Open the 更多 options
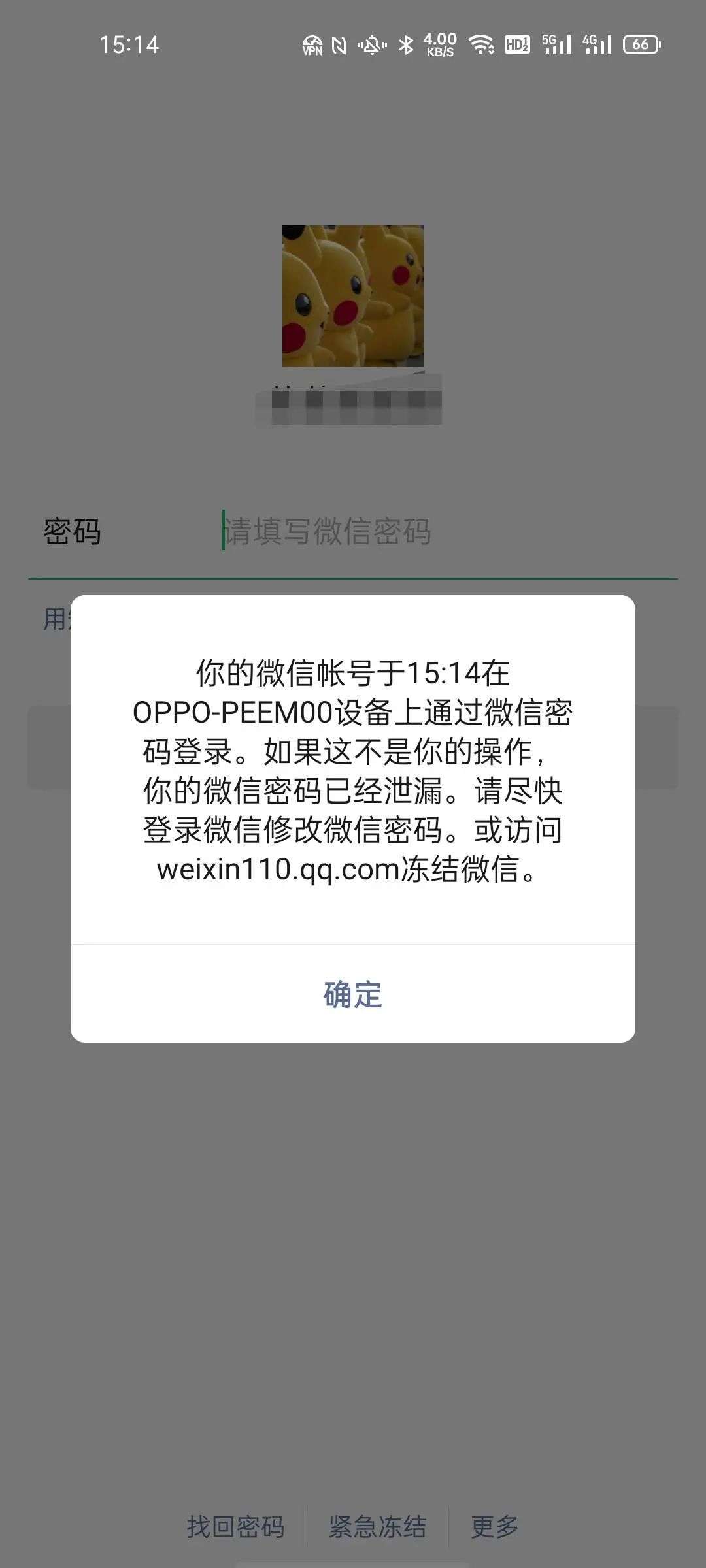The image size is (706, 1568). (x=495, y=1527)
